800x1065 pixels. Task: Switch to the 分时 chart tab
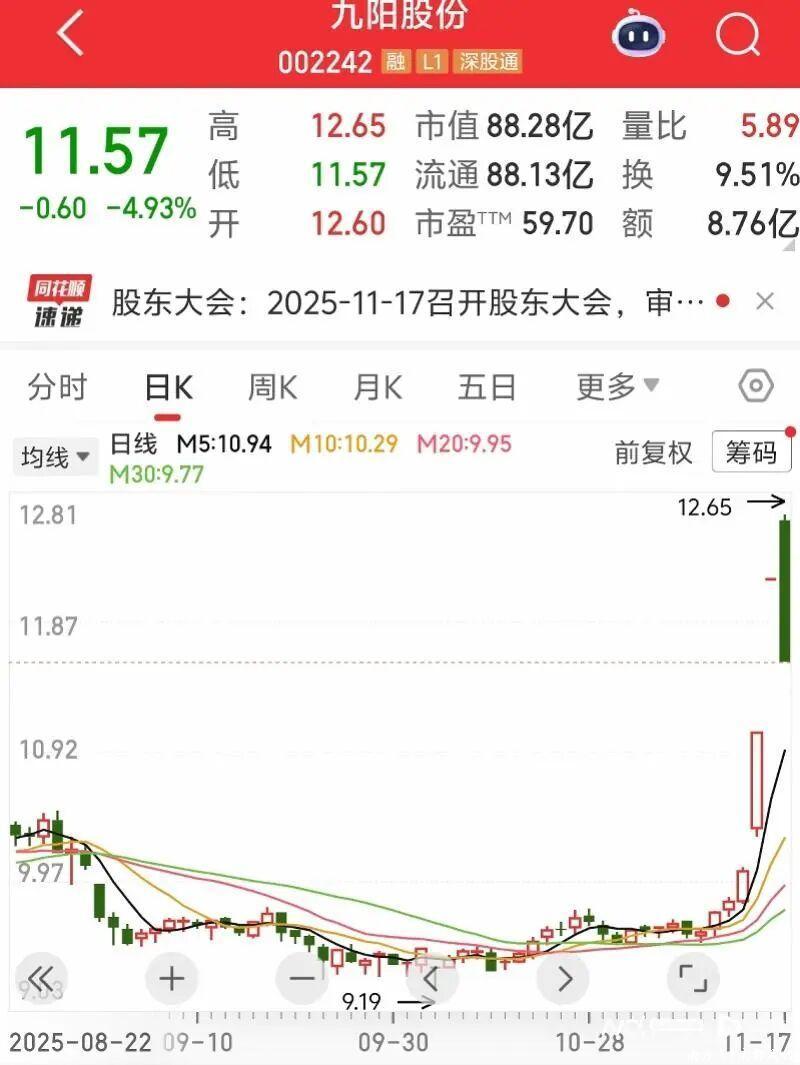pos(58,387)
